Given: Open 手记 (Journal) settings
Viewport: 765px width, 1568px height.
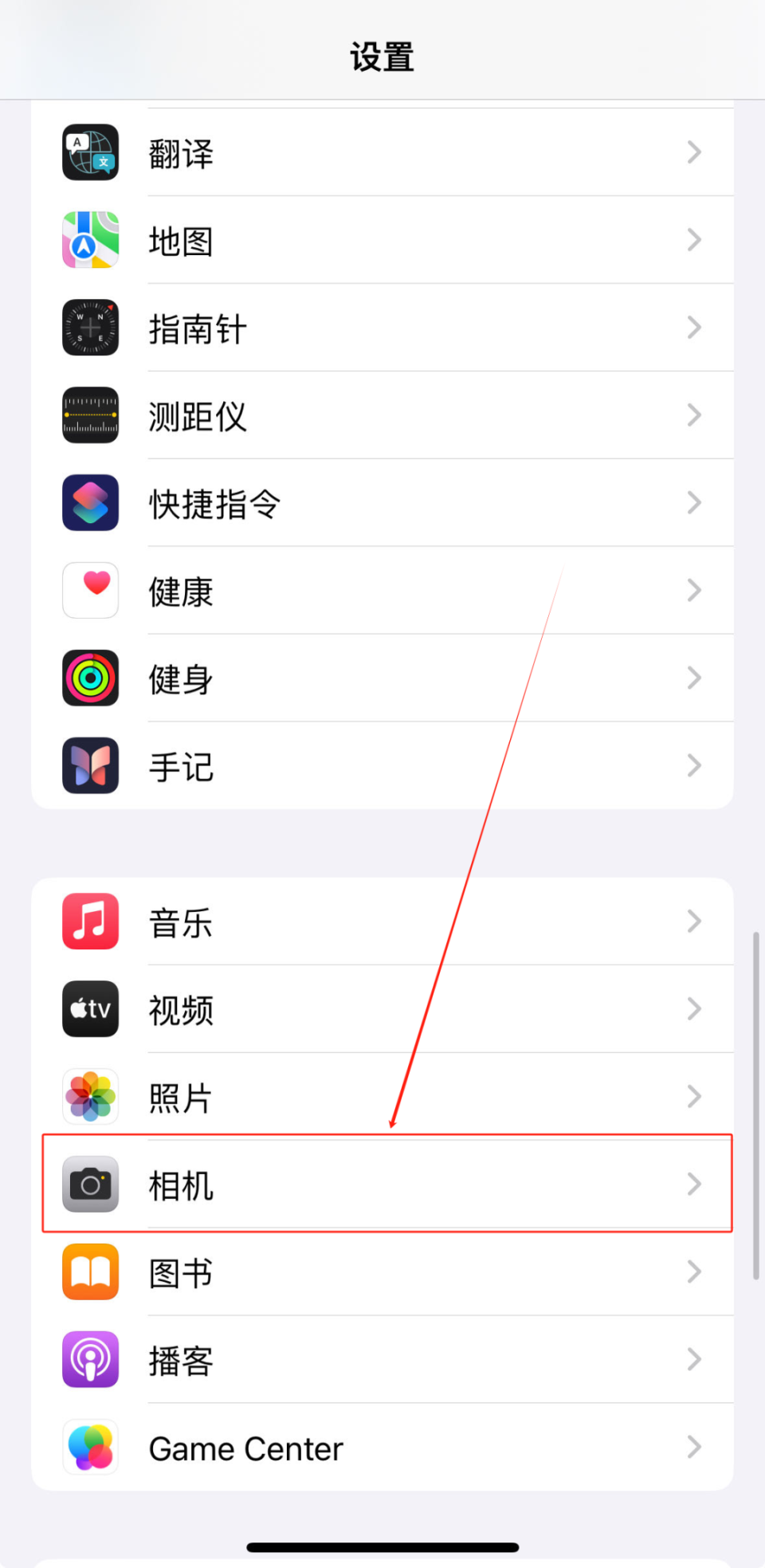Looking at the screenshot, I should pyautogui.click(x=382, y=767).
